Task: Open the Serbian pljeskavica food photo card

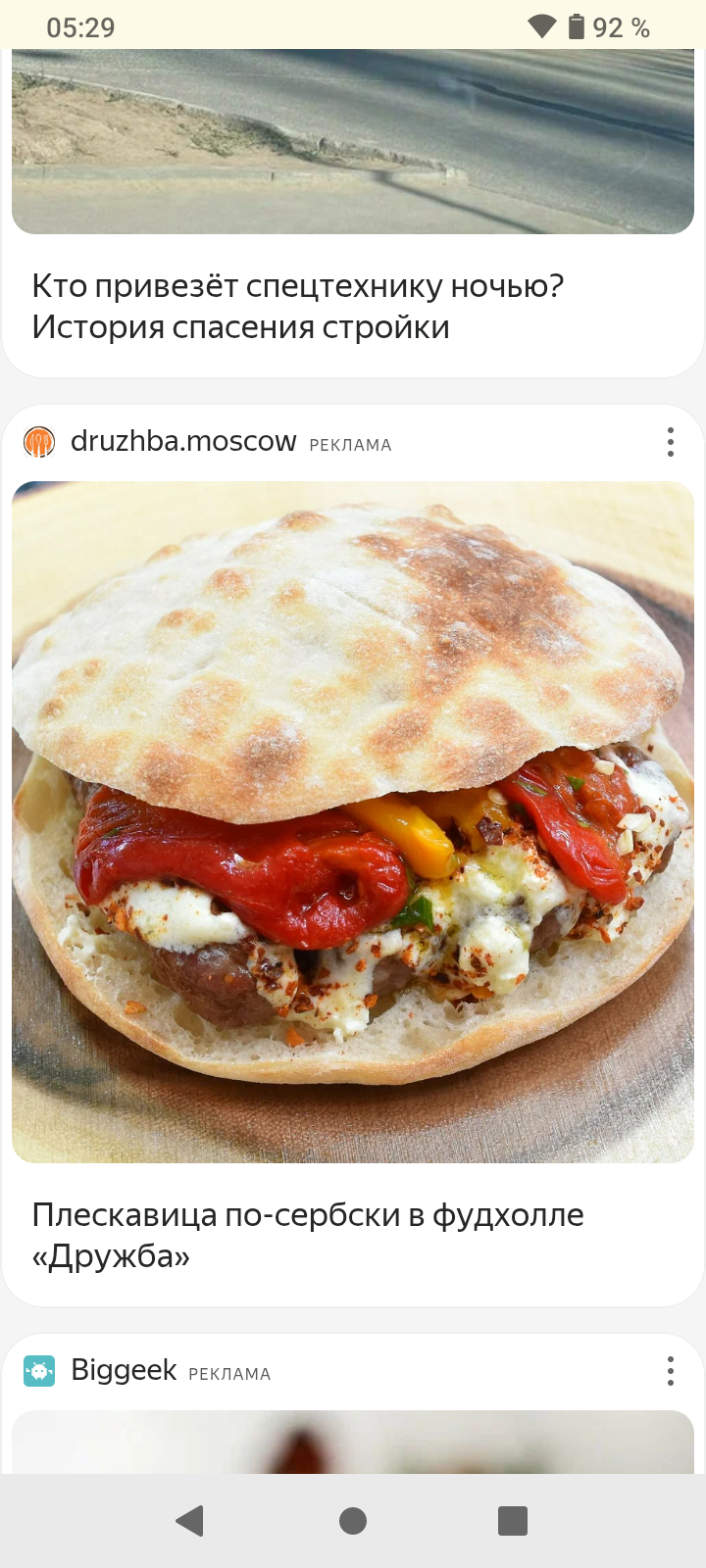Action: (x=353, y=821)
